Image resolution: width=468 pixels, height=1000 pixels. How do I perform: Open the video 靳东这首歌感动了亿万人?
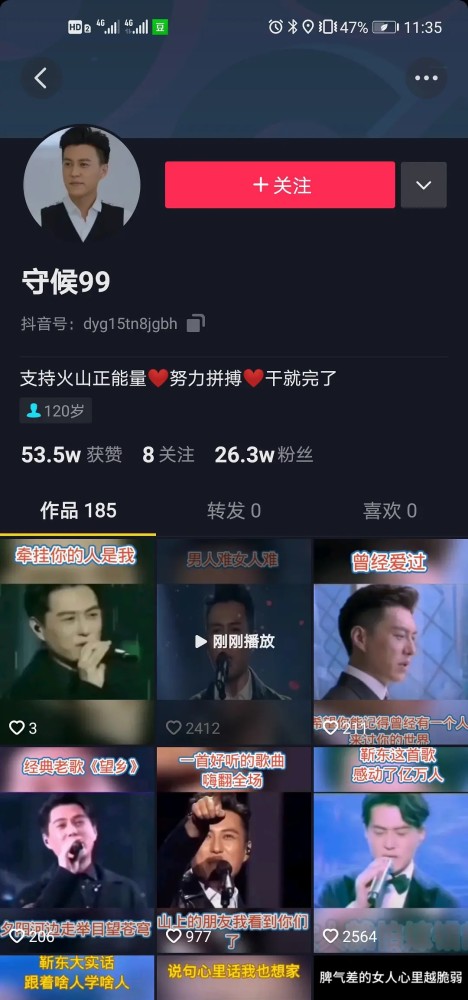pyautogui.click(x=390, y=850)
